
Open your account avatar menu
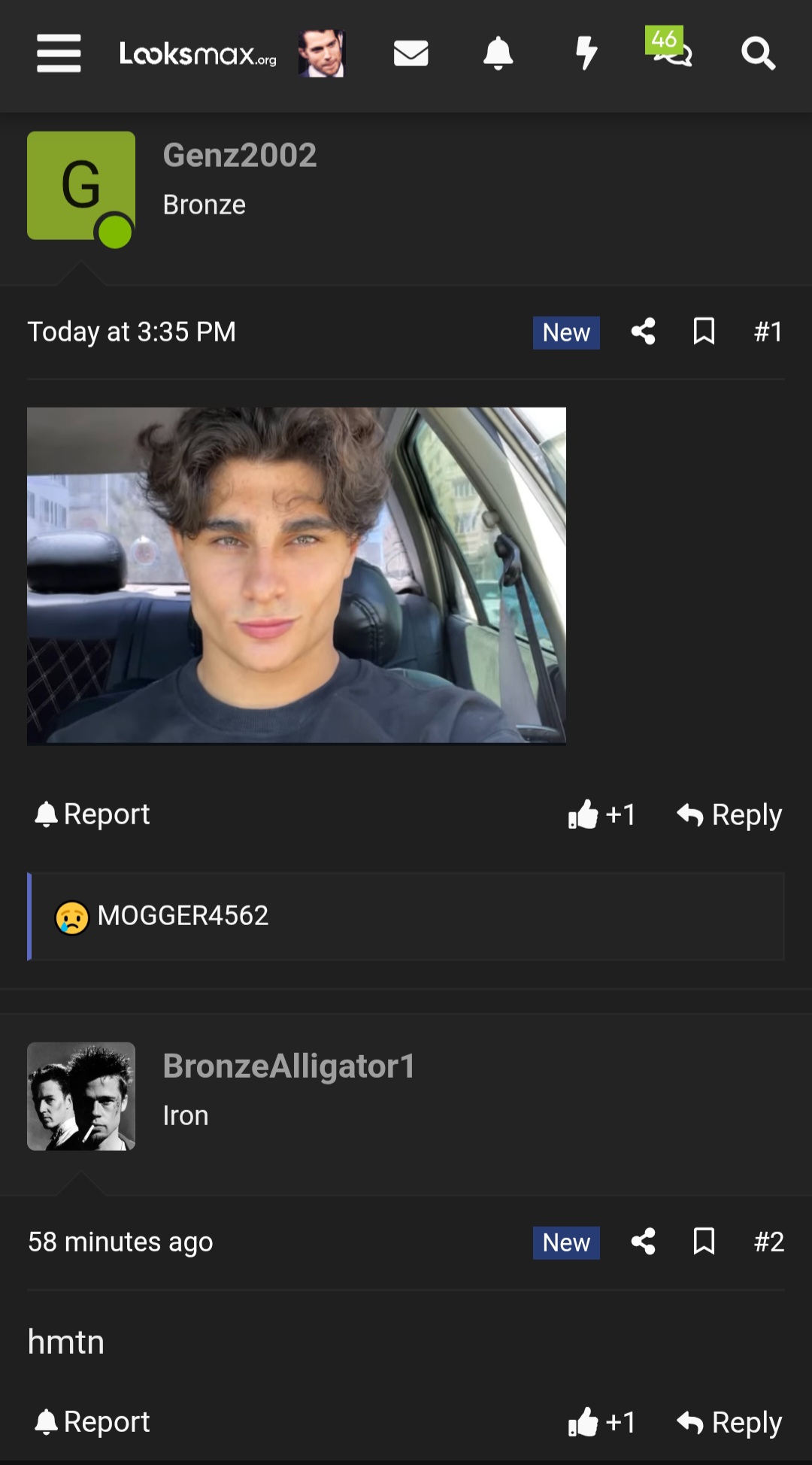point(321,53)
